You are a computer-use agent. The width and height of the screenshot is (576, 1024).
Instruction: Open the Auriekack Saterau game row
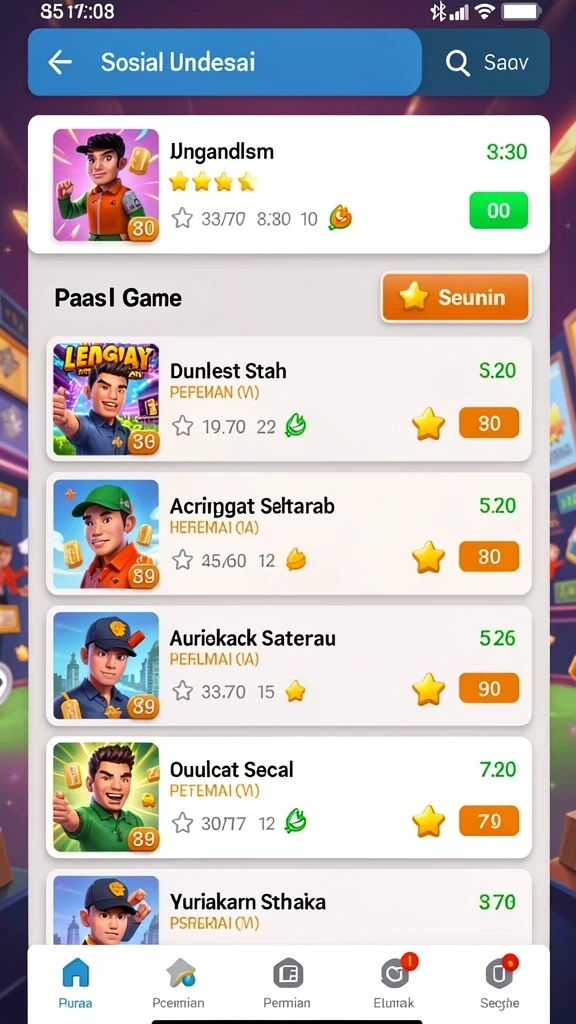(x=289, y=665)
